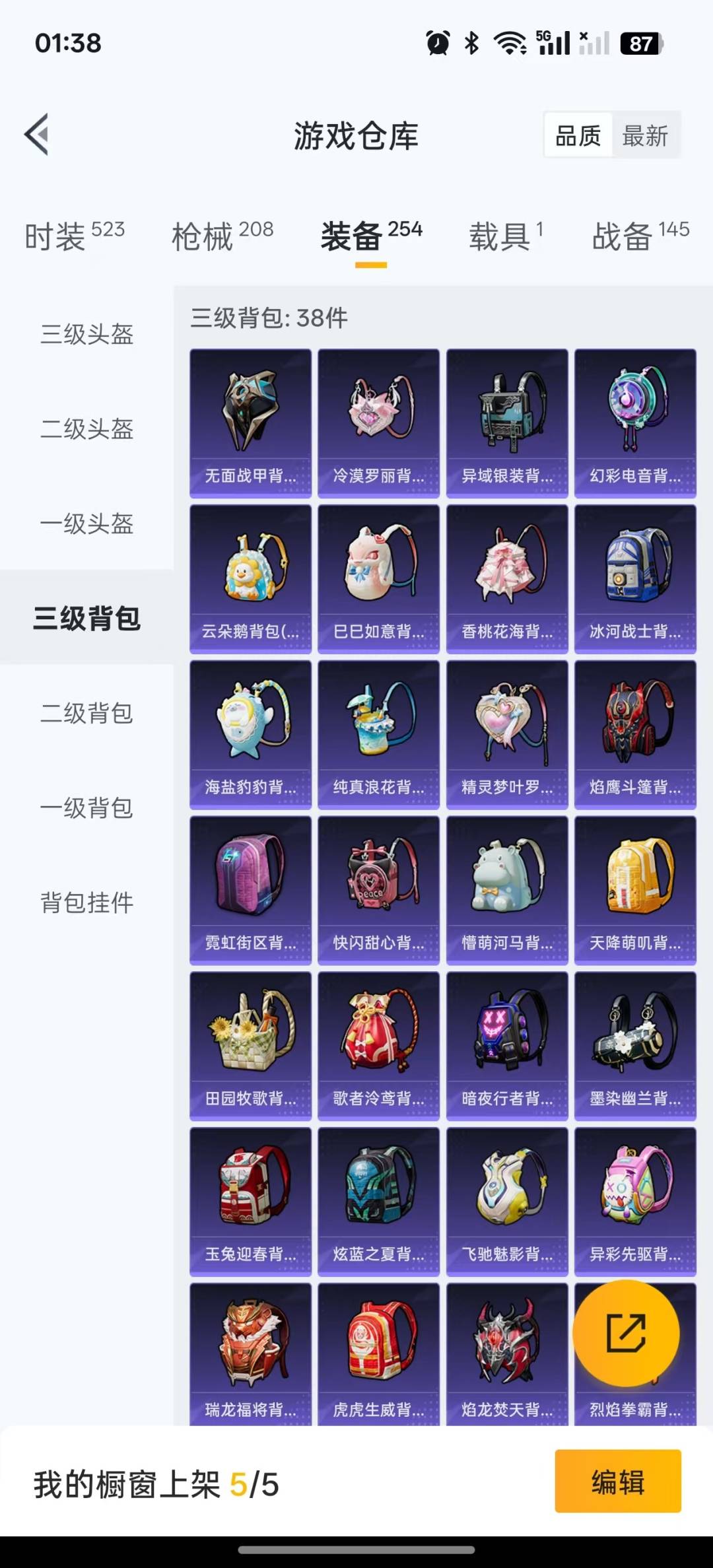Open the 一级背包 category
Image resolution: width=713 pixels, height=1568 pixels.
click(87, 807)
